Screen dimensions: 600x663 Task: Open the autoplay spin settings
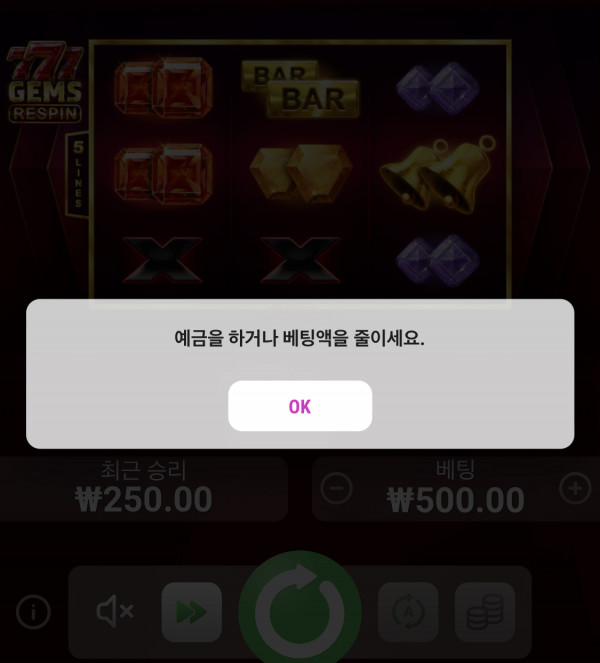pyautogui.click(x=408, y=612)
